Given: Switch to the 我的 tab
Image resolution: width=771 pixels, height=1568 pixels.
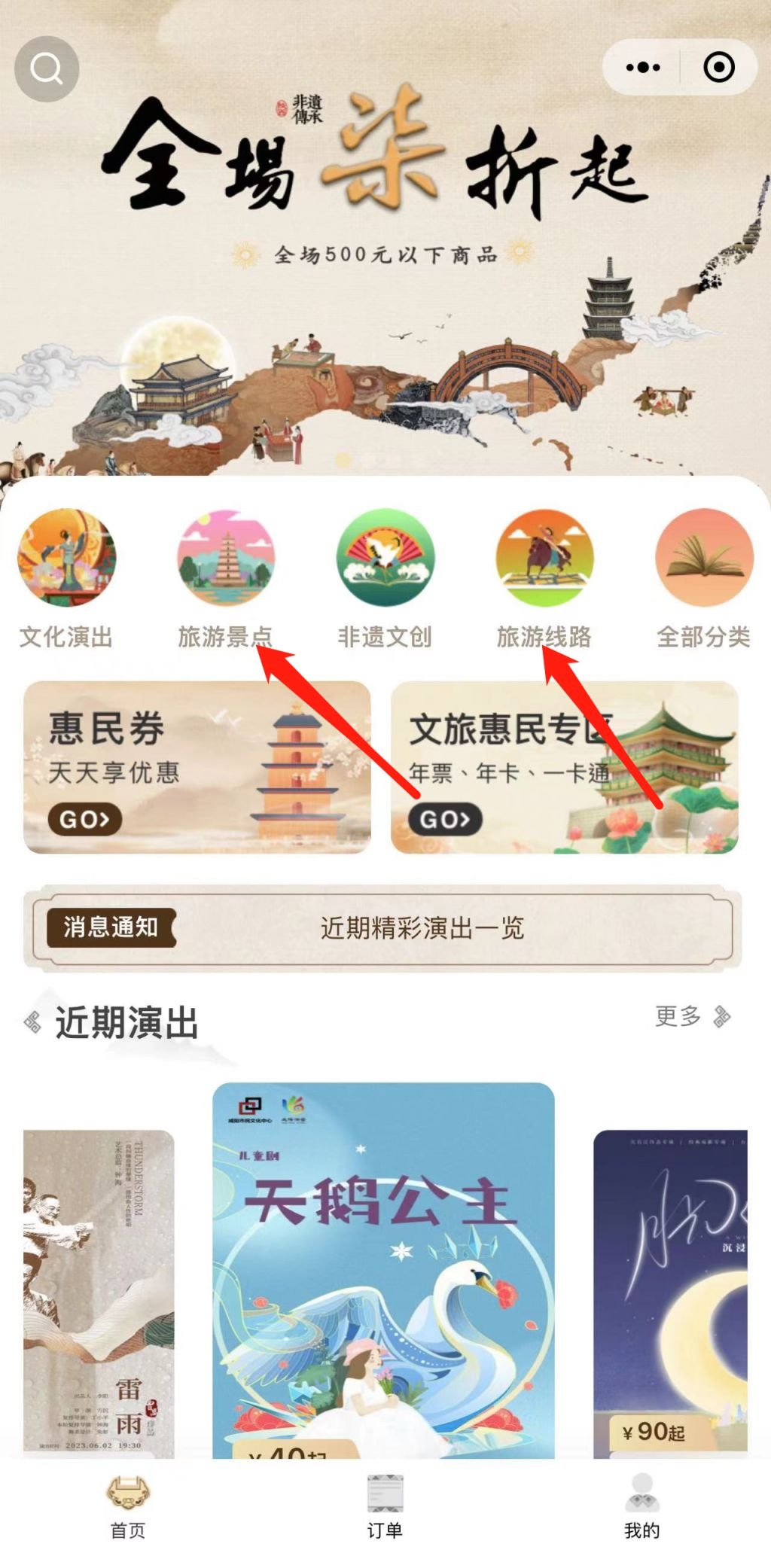Looking at the screenshot, I should (641, 1508).
